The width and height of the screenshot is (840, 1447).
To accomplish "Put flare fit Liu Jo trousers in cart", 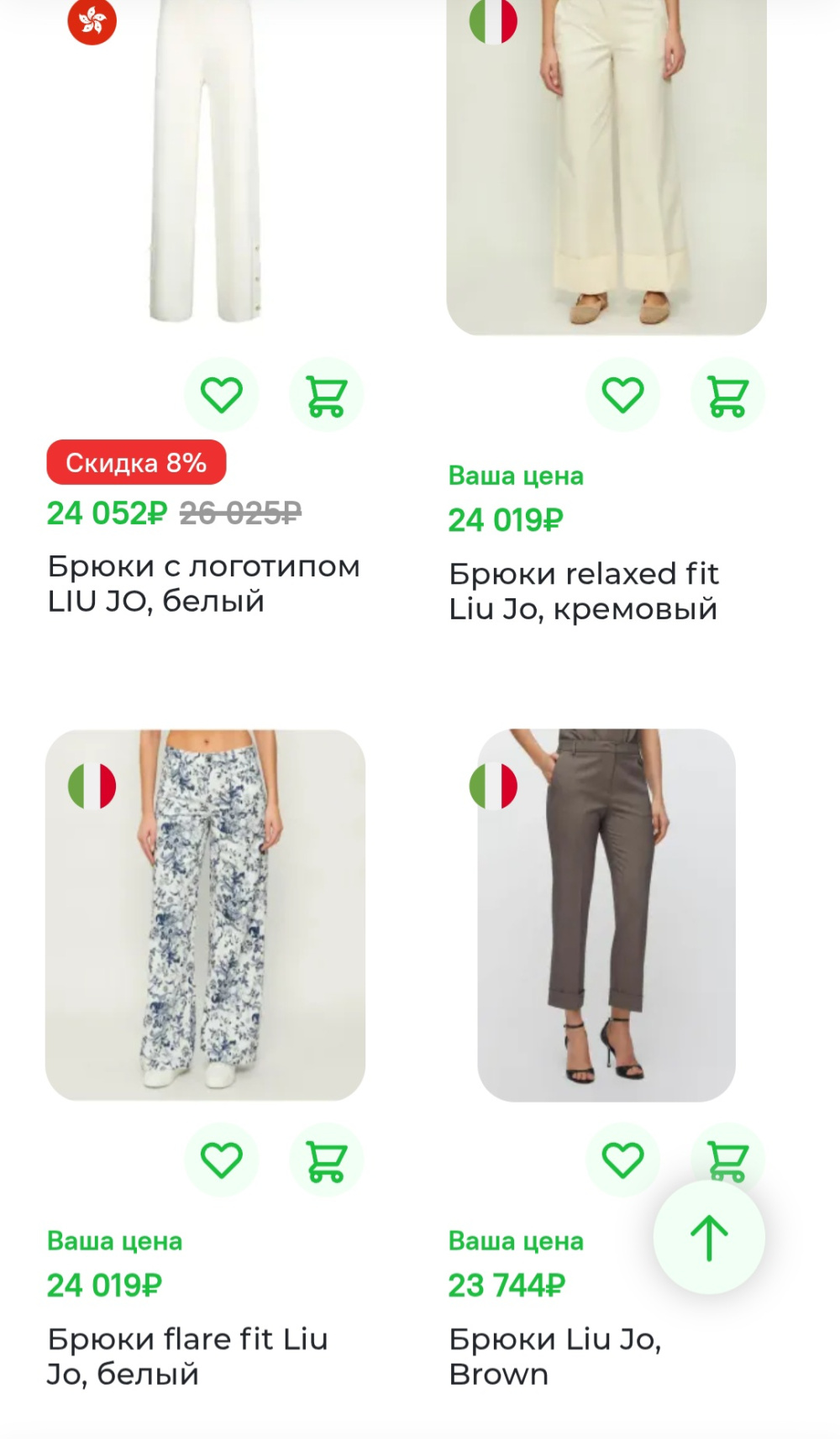I will (326, 1160).
